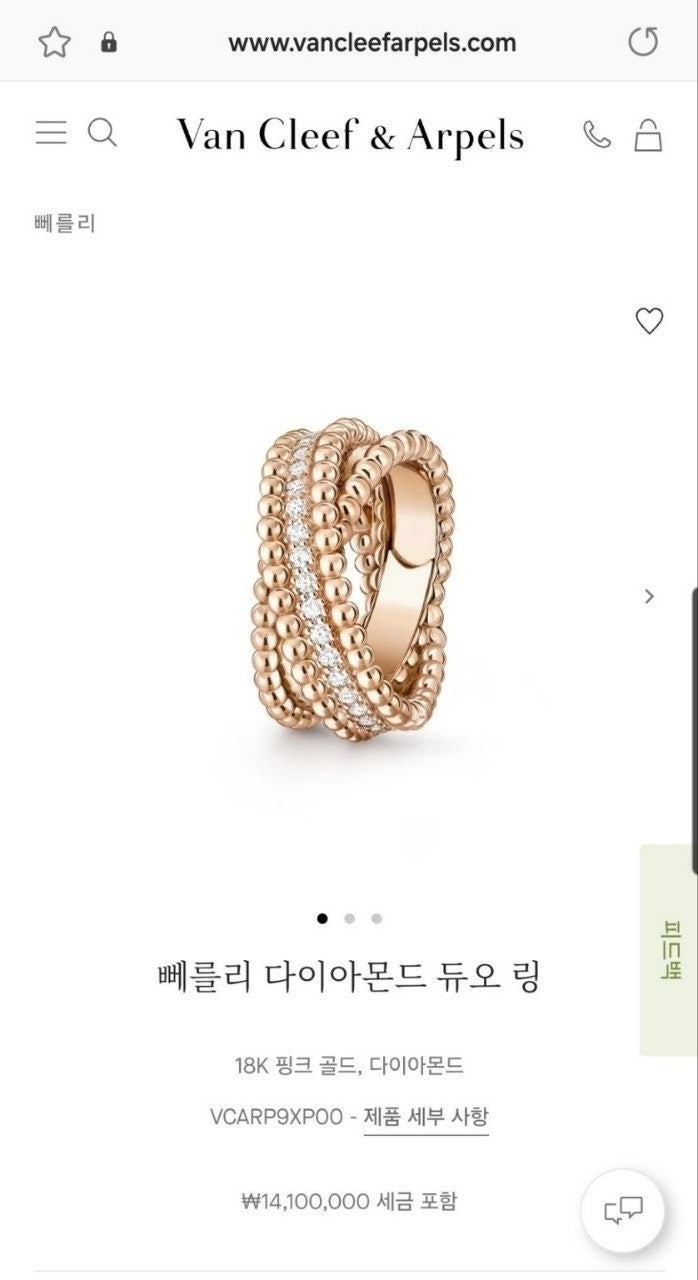Bookmark this page with the star icon

pos(54,42)
